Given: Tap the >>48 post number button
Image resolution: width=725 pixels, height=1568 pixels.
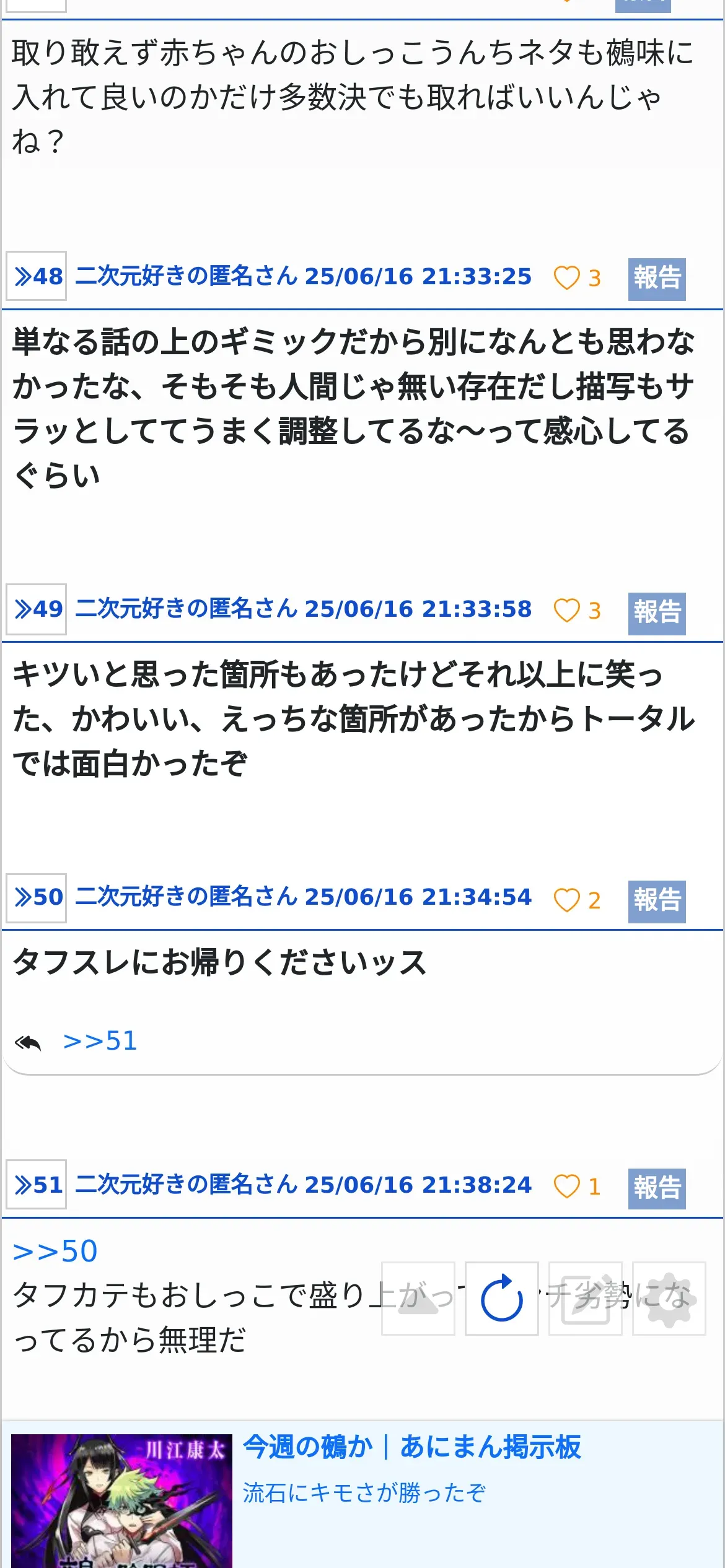Looking at the screenshot, I should pos(37,276).
